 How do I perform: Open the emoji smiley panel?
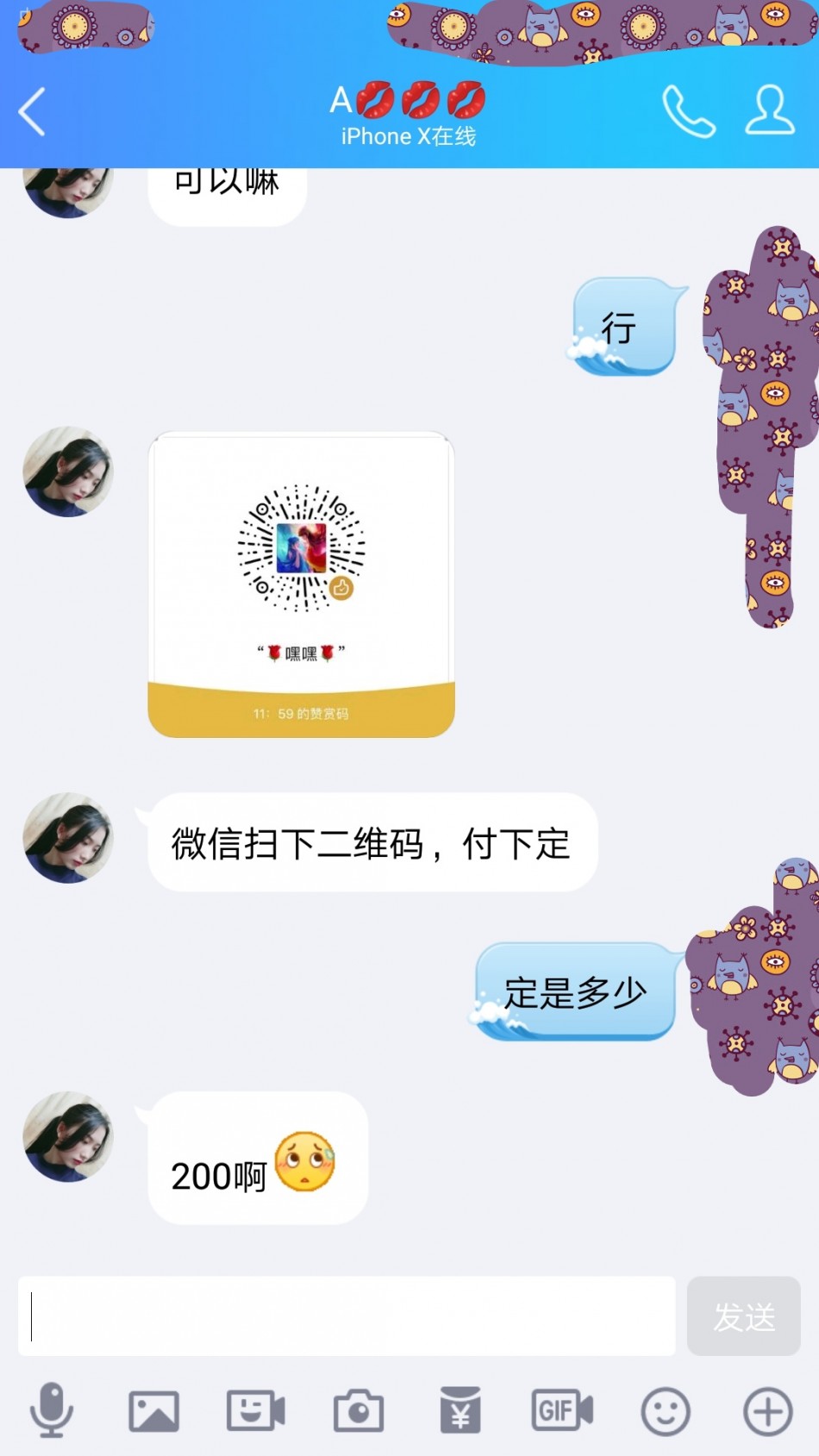tap(666, 1412)
